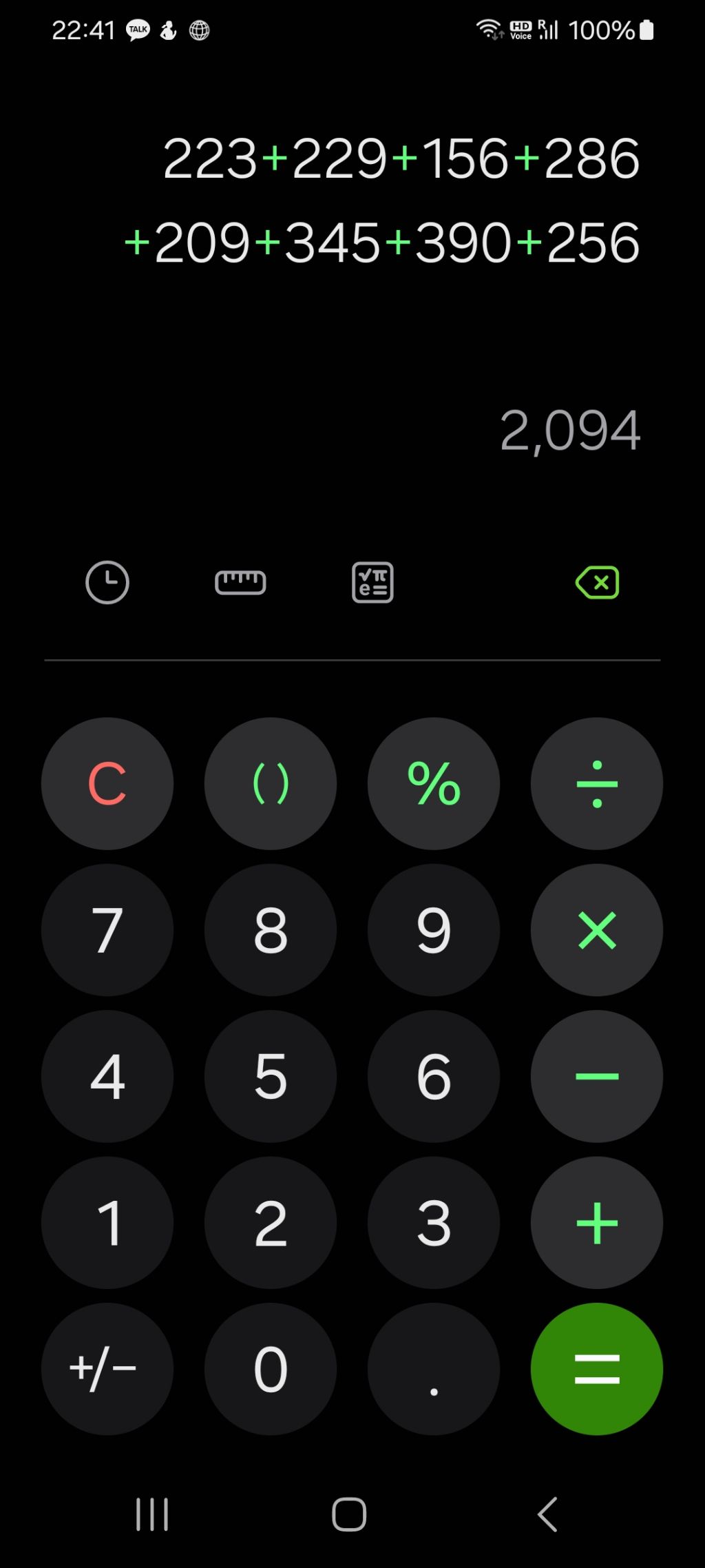
Task: Enter the digit 5
Action: pyautogui.click(x=271, y=1076)
